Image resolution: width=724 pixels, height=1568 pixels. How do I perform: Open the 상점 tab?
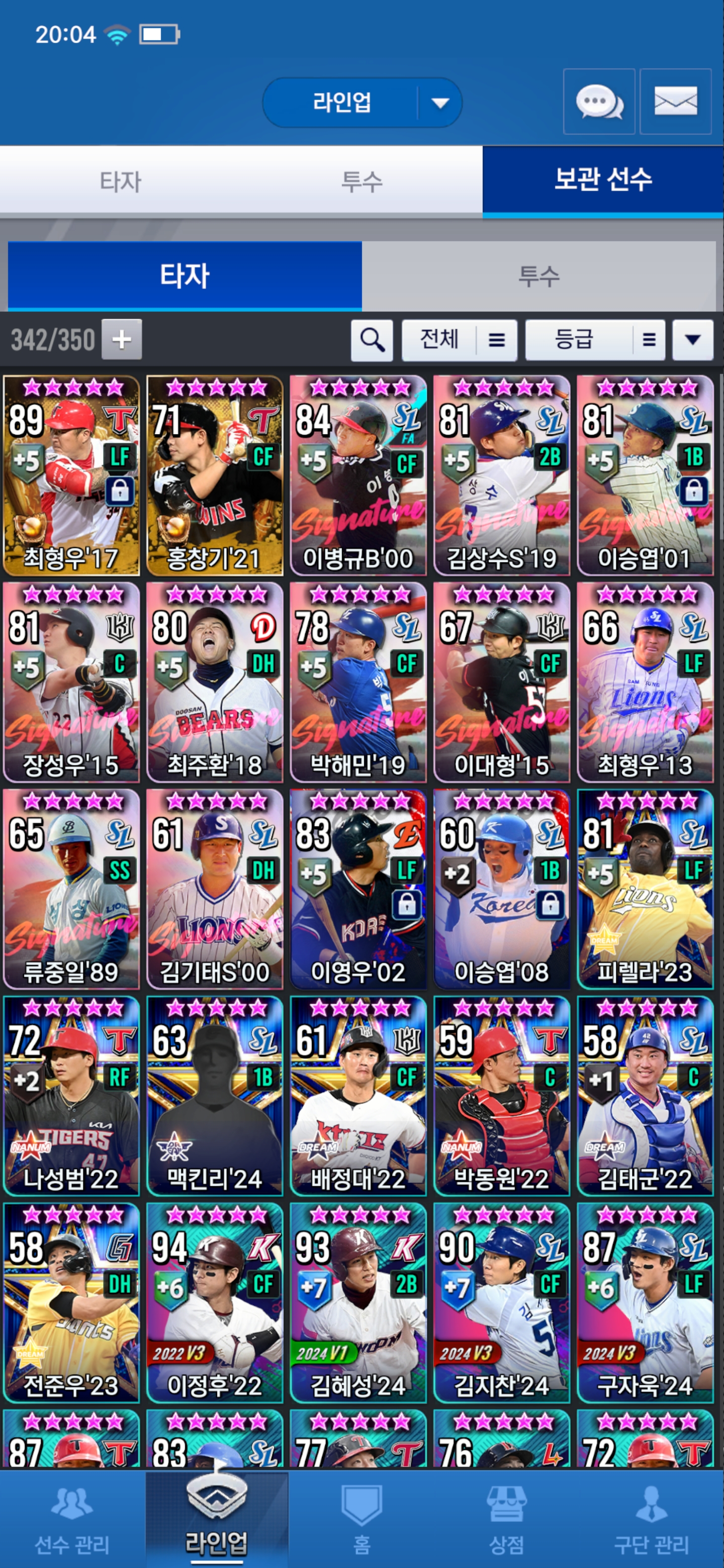point(506,1519)
